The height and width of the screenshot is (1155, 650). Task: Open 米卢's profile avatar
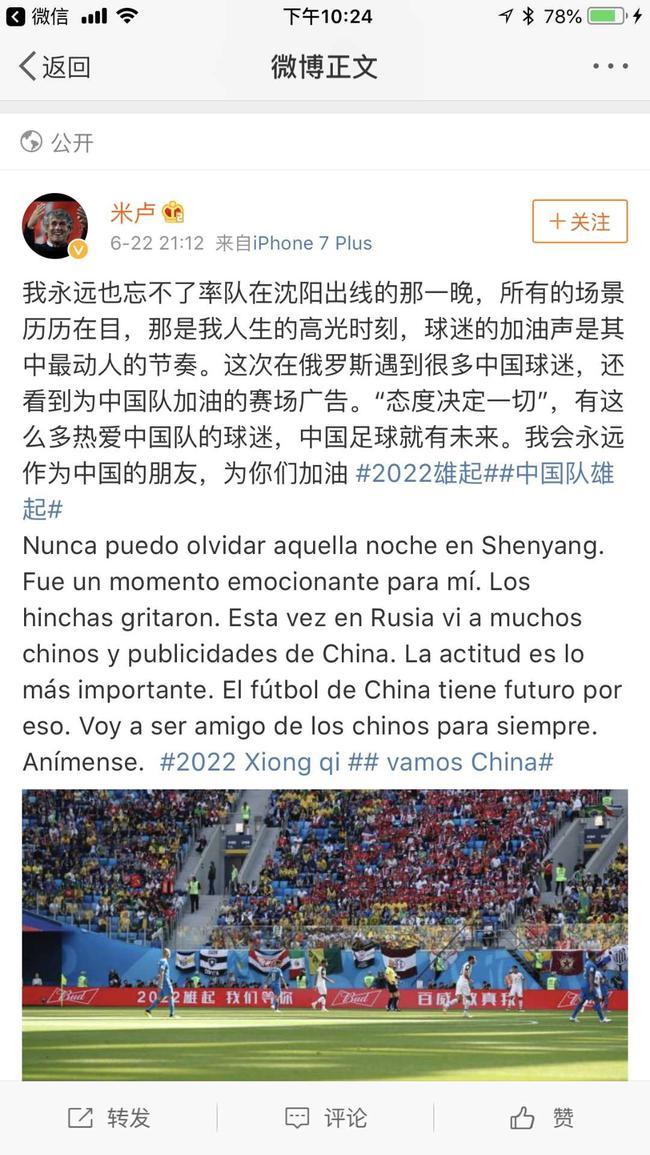(x=55, y=226)
